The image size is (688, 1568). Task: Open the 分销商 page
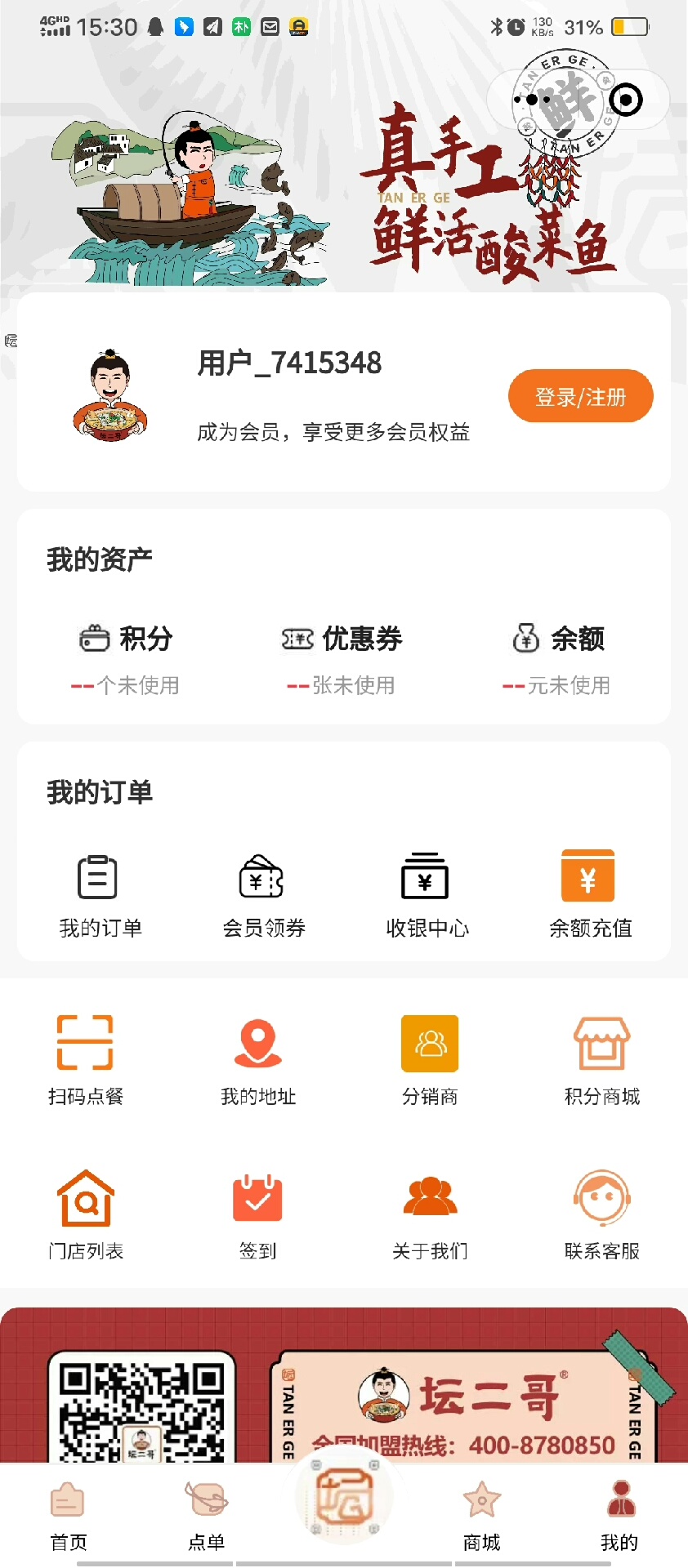(430, 1059)
